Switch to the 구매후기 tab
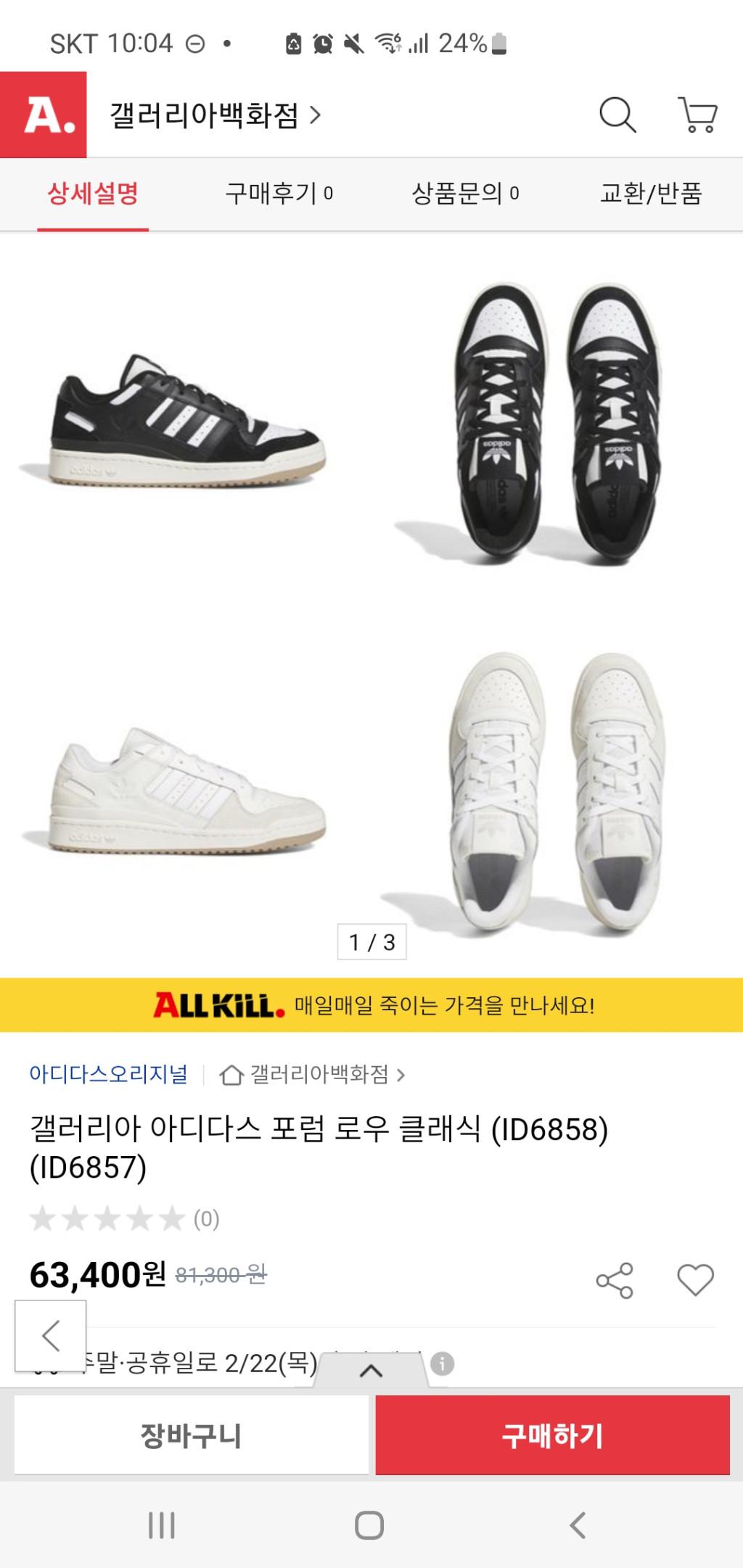 coord(279,194)
